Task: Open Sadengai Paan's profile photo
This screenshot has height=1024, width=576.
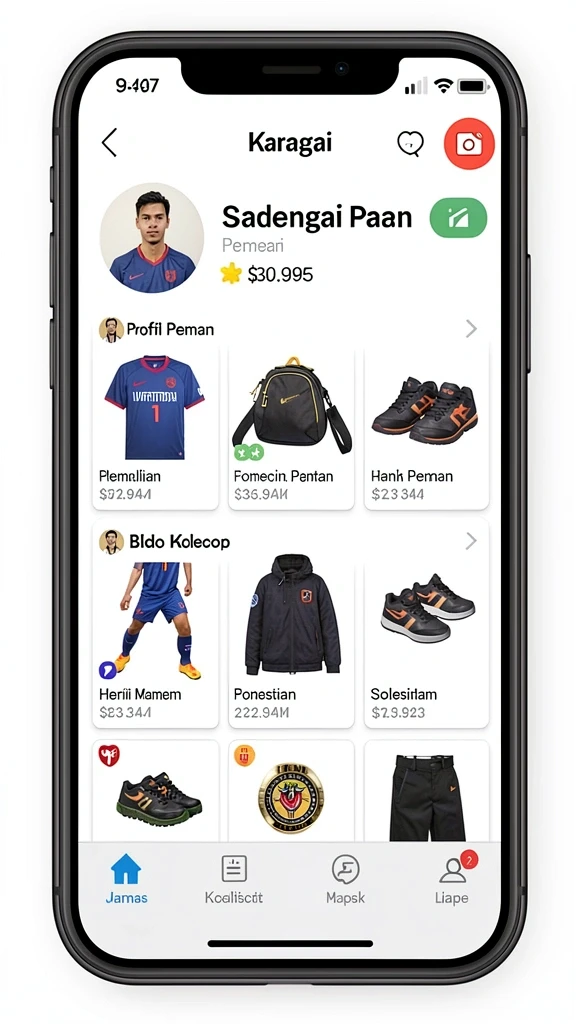Action: tap(152, 238)
